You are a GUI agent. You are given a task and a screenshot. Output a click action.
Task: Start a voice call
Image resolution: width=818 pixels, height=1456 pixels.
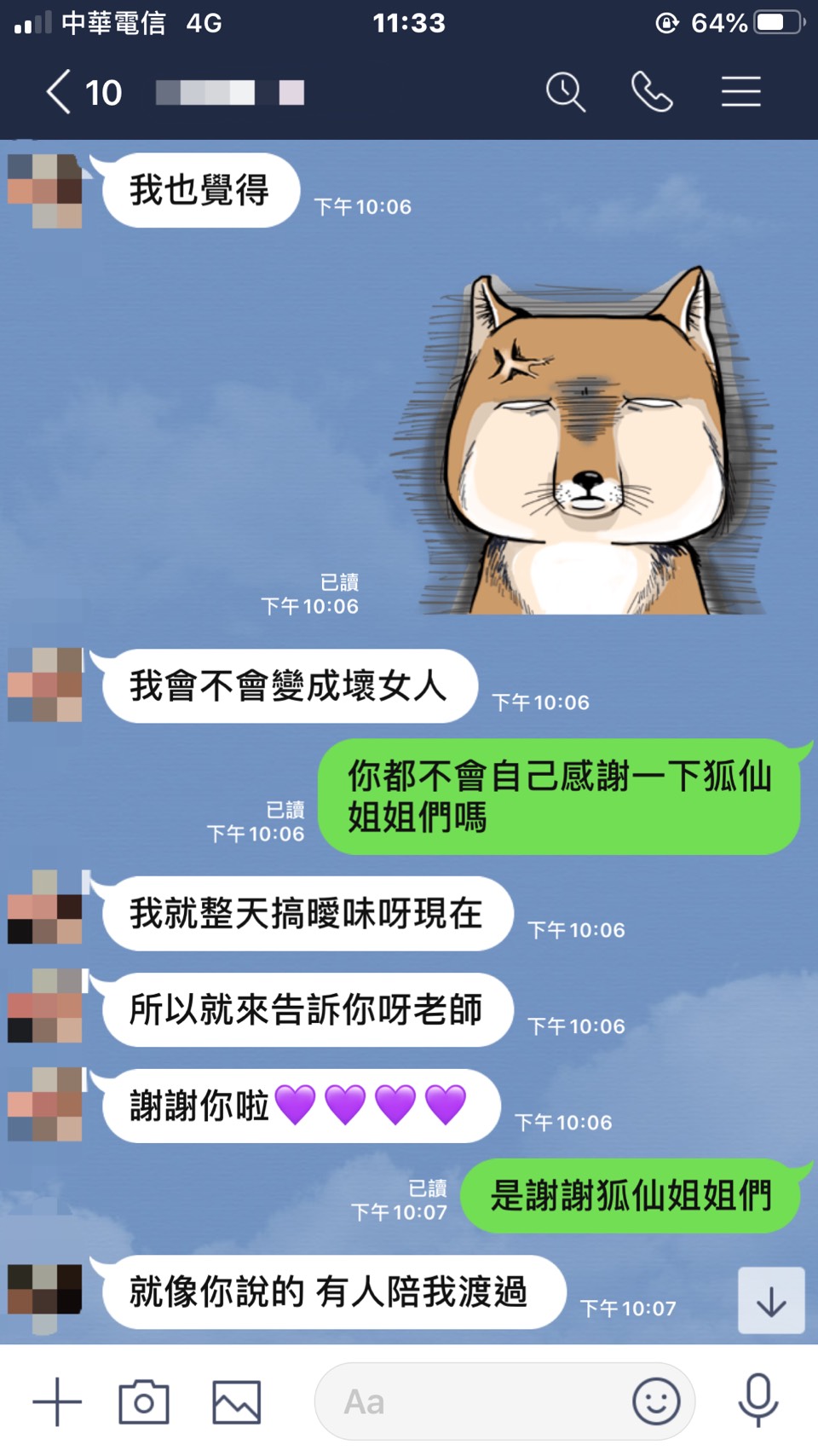coord(652,92)
